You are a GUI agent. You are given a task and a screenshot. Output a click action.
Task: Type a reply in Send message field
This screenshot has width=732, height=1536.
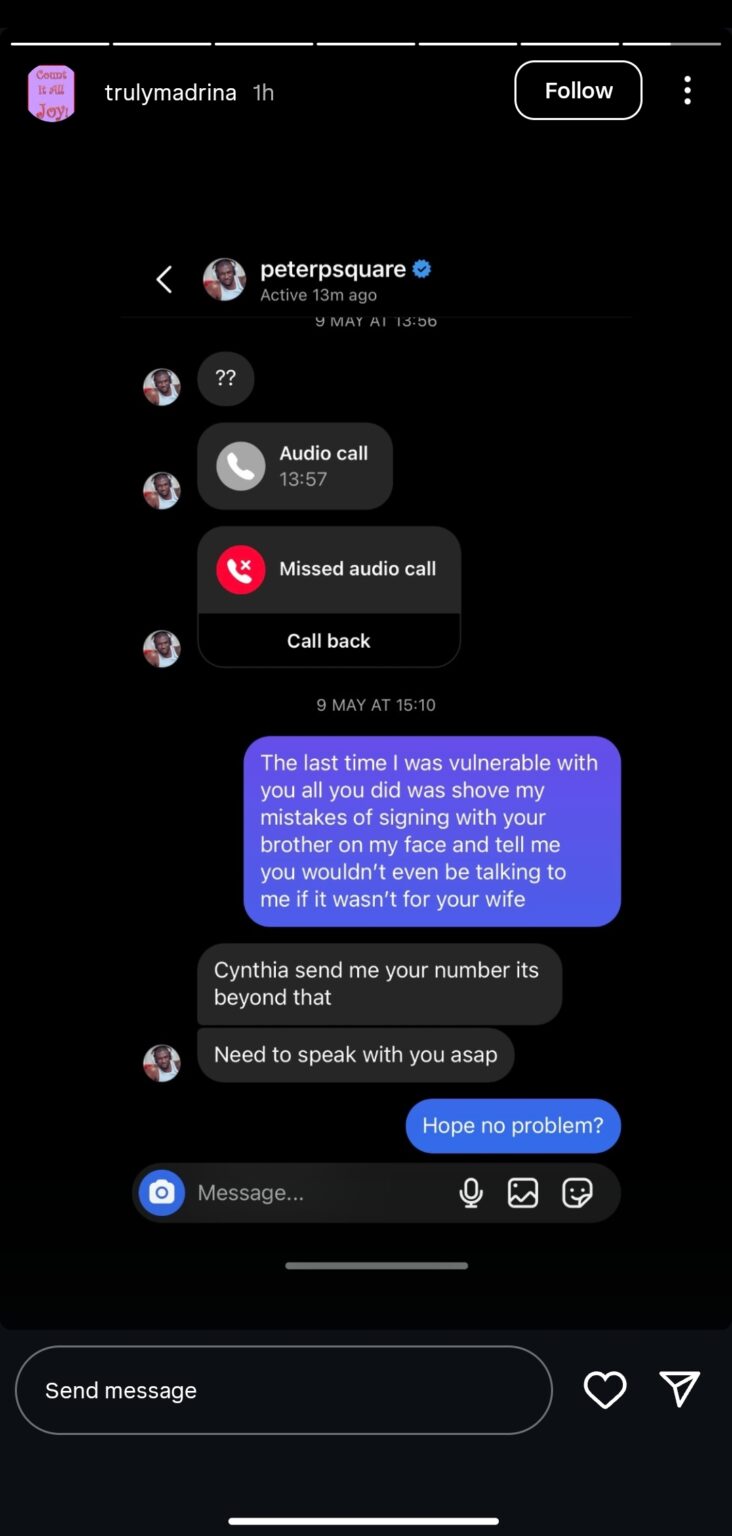coord(284,1390)
